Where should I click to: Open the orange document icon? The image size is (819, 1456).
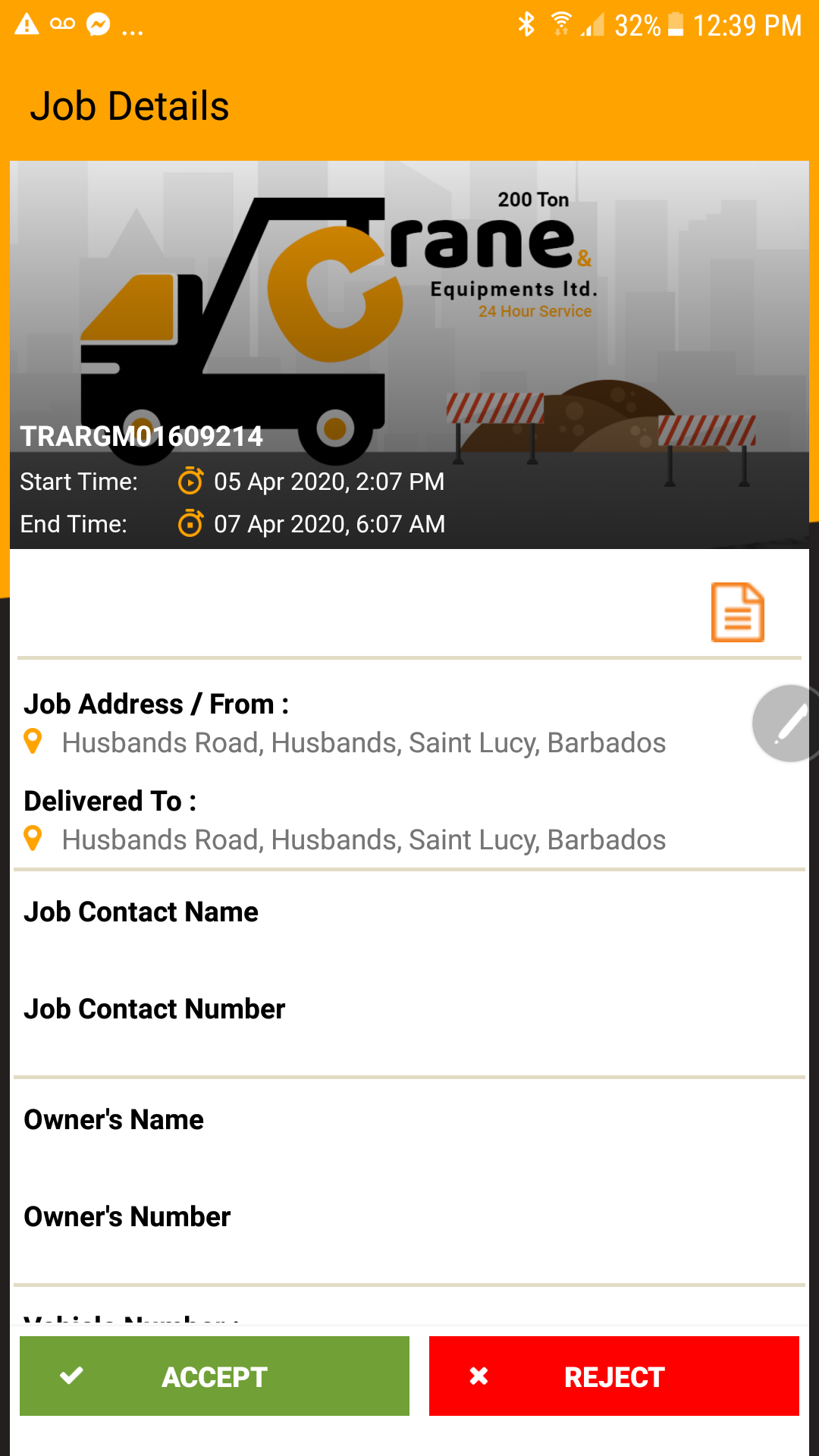pyautogui.click(x=737, y=612)
